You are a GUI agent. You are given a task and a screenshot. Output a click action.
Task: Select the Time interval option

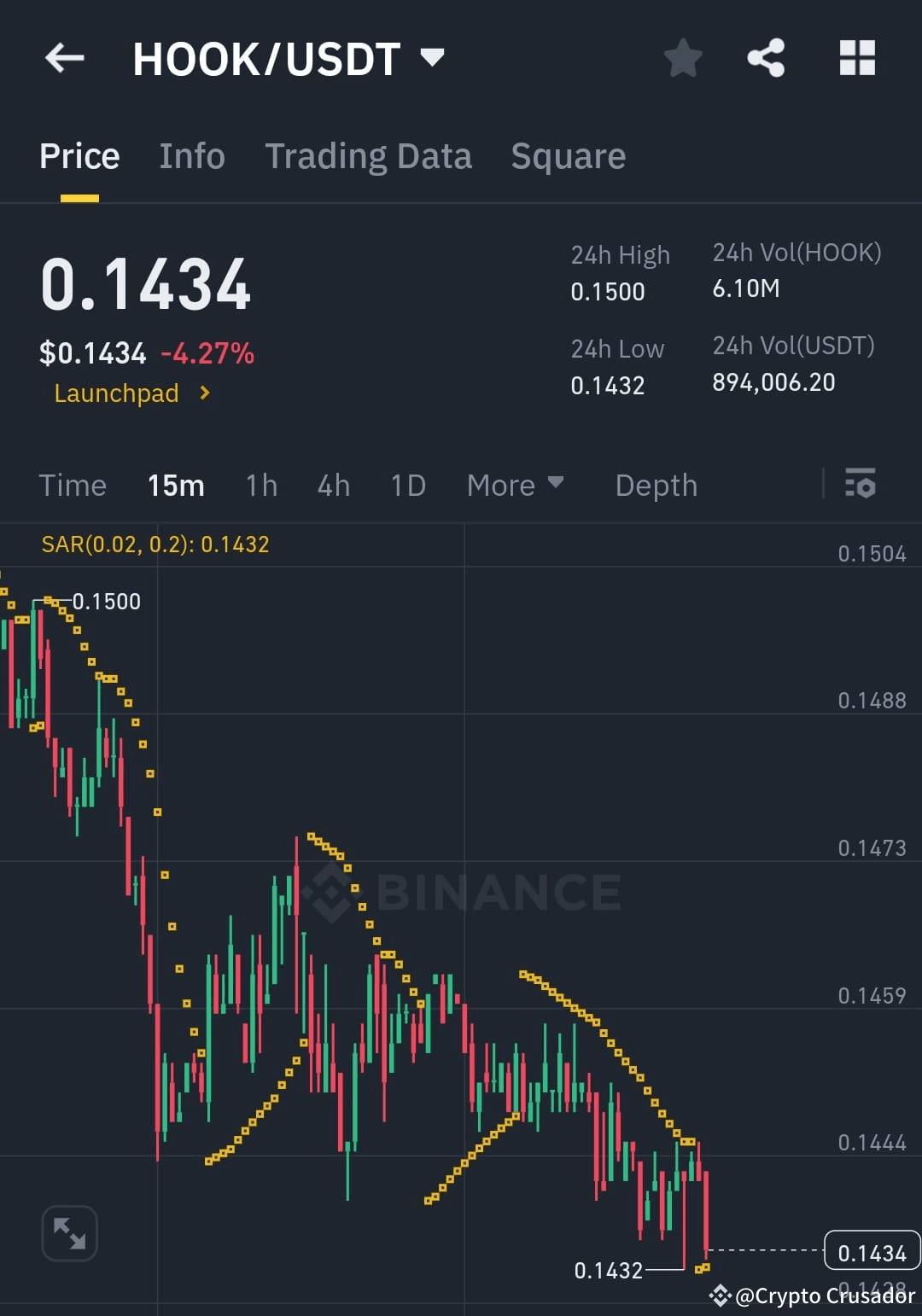(73, 485)
